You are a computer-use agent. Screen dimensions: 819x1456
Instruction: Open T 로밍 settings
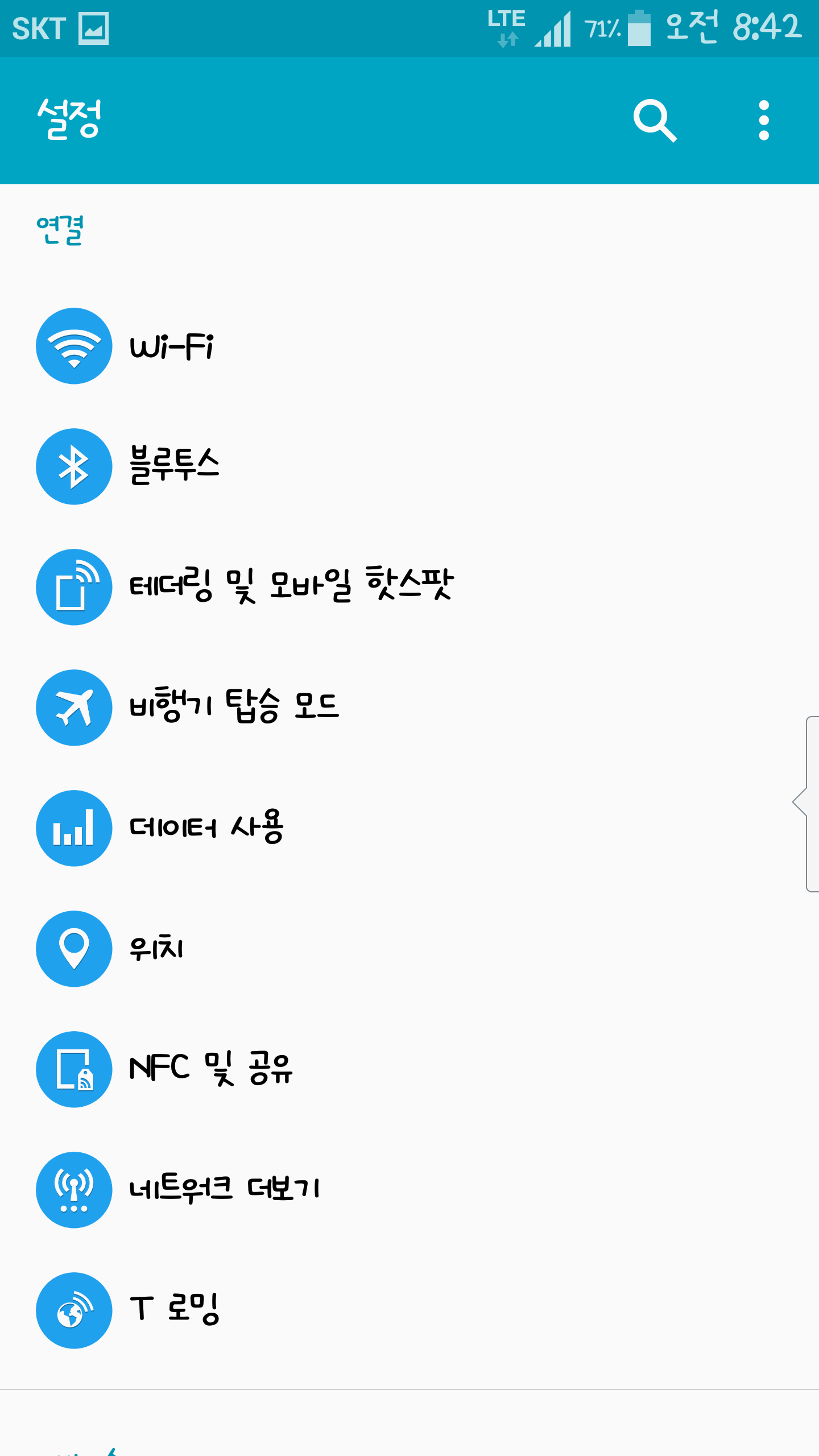point(174,1310)
